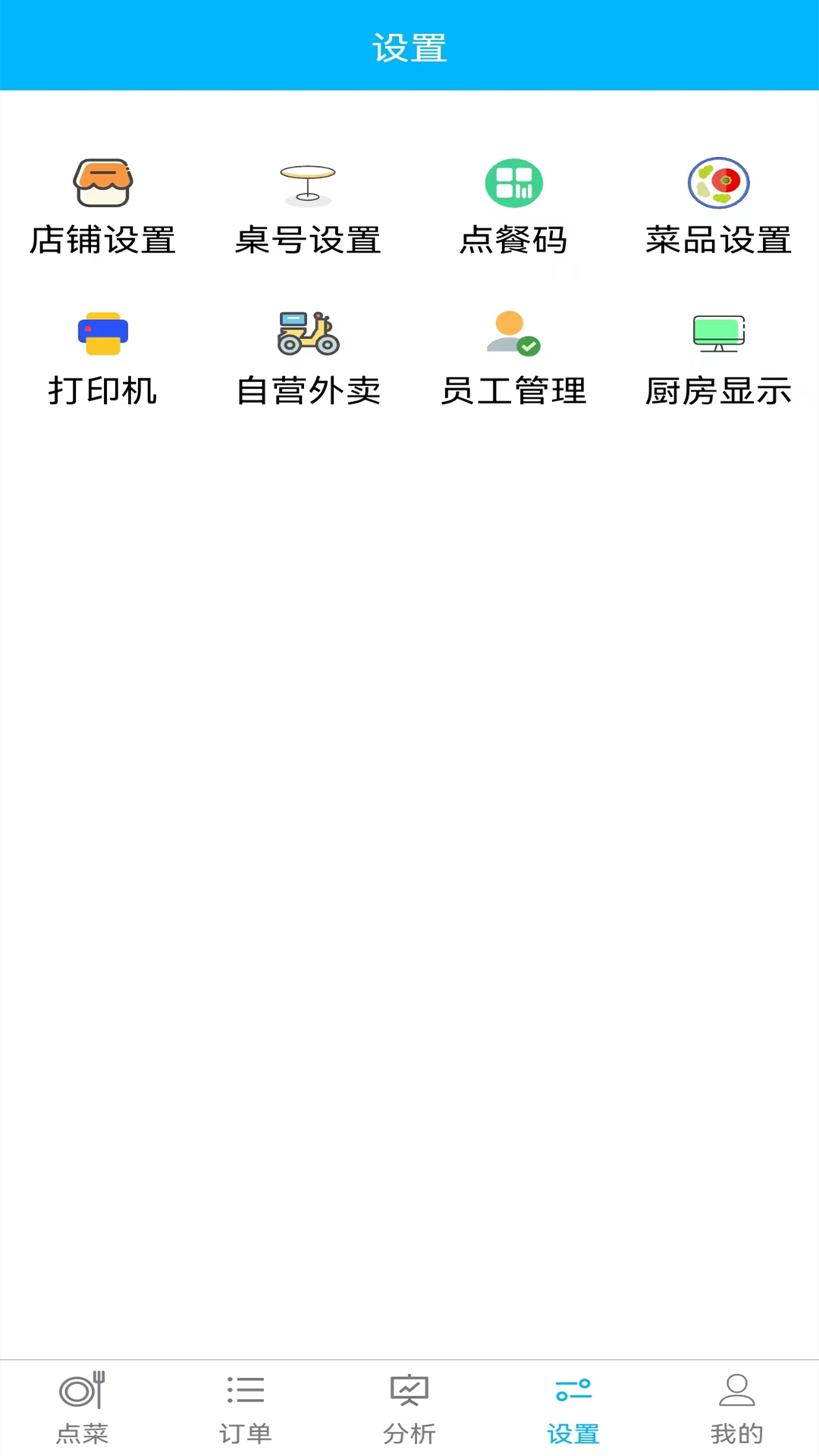This screenshot has width=819, height=1456.
Task: Click the 店铺设置 text label
Action: [102, 240]
